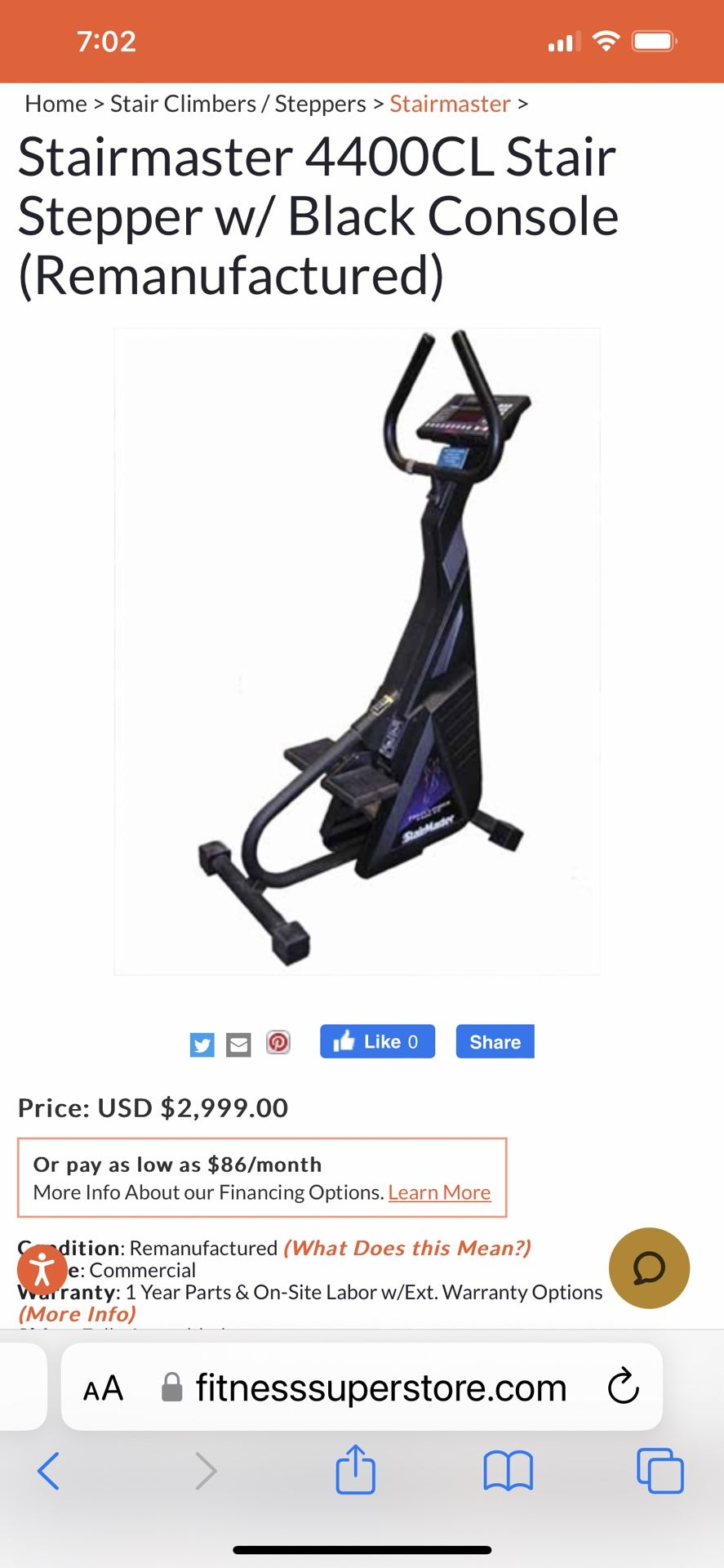This screenshot has width=724, height=1568.
Task: Reload the current page
Action: click(x=624, y=1386)
